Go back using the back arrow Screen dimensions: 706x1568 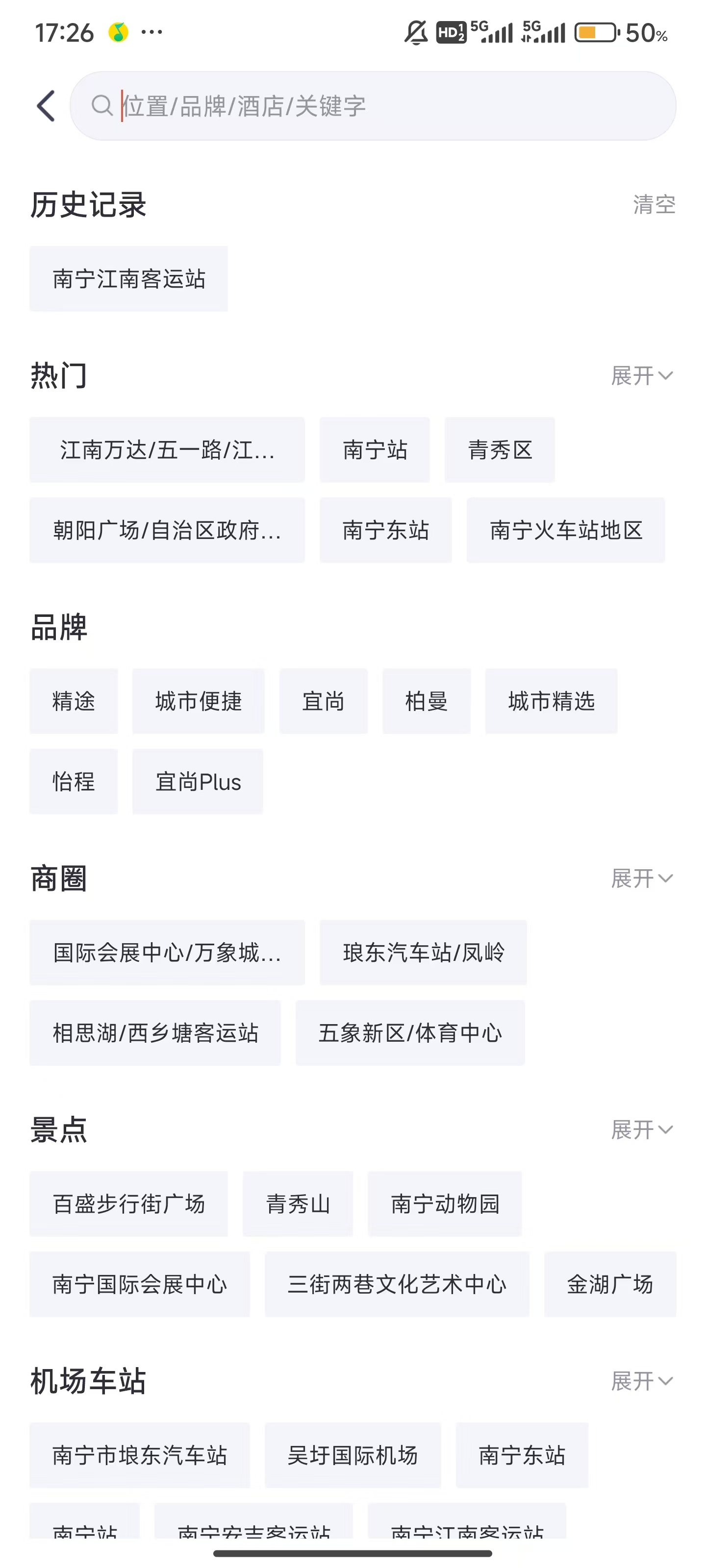tap(46, 106)
